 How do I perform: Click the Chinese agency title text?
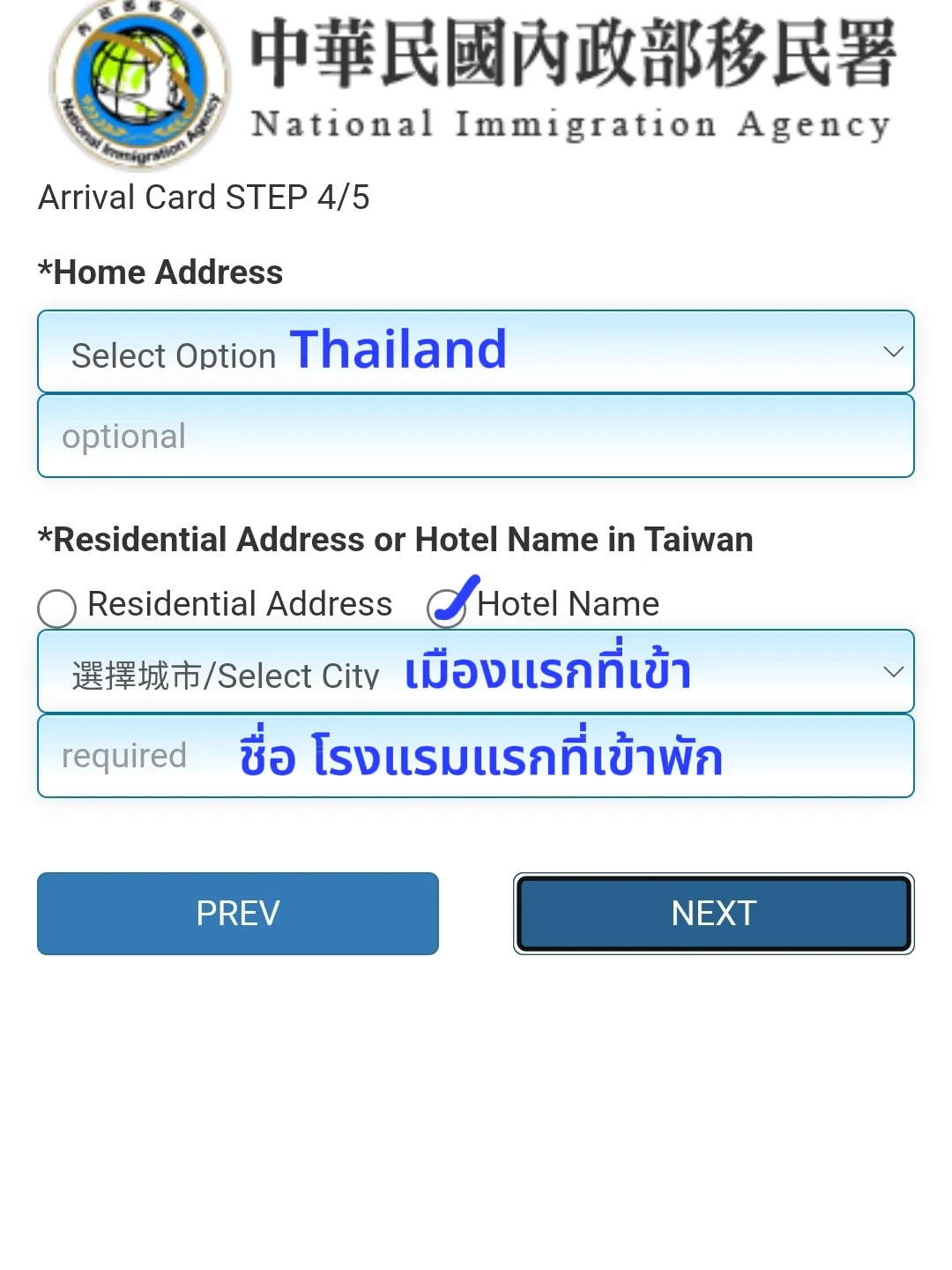click(x=571, y=53)
